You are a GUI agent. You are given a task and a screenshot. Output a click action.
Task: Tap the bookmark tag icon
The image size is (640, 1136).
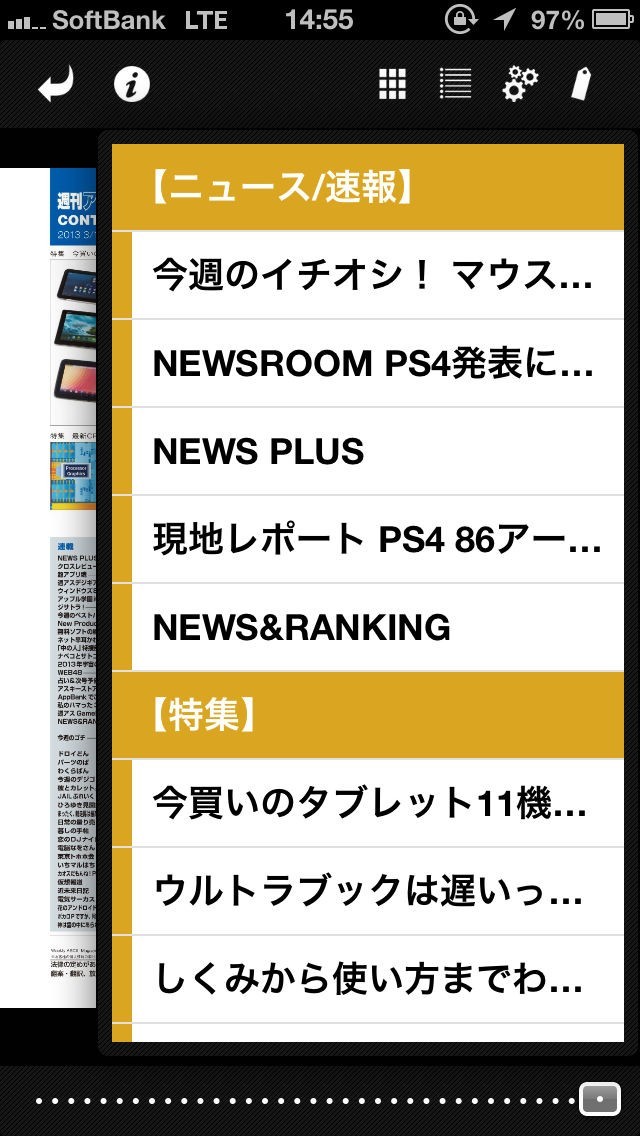click(581, 85)
